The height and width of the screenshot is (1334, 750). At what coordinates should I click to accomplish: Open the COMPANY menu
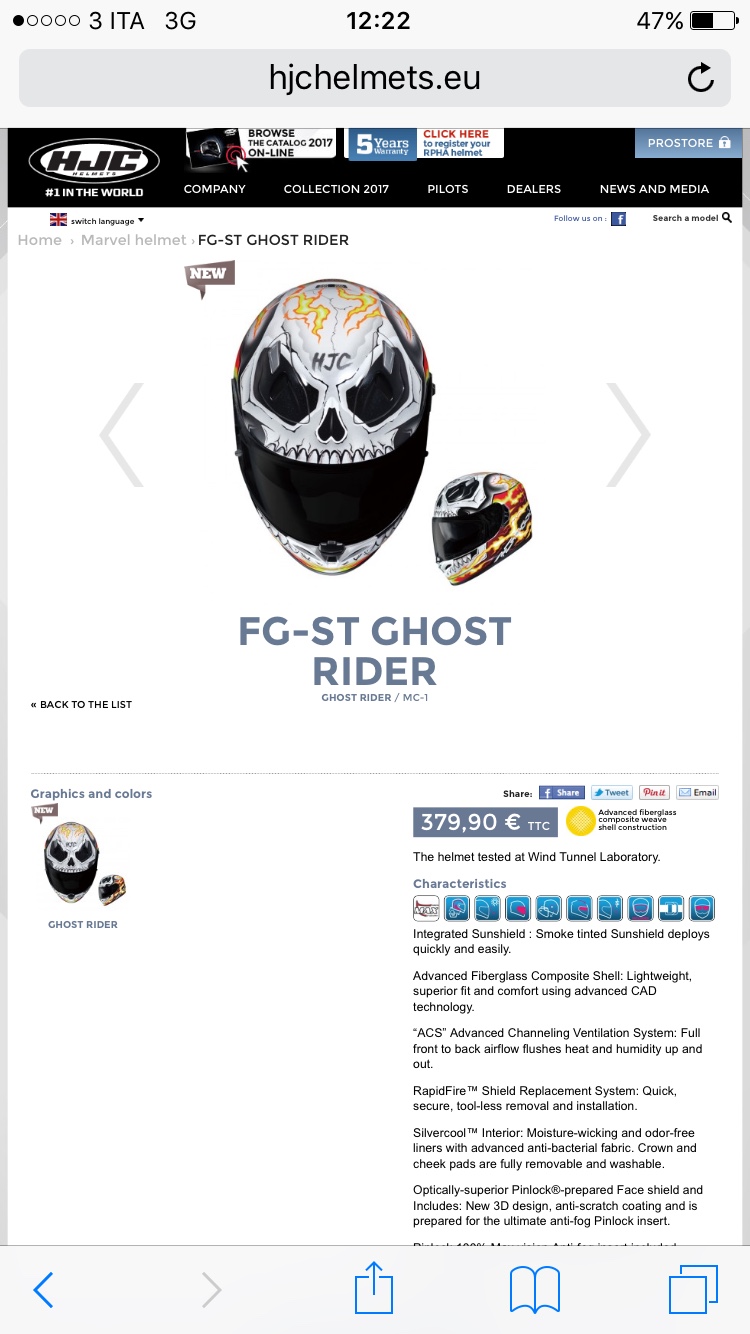point(214,189)
